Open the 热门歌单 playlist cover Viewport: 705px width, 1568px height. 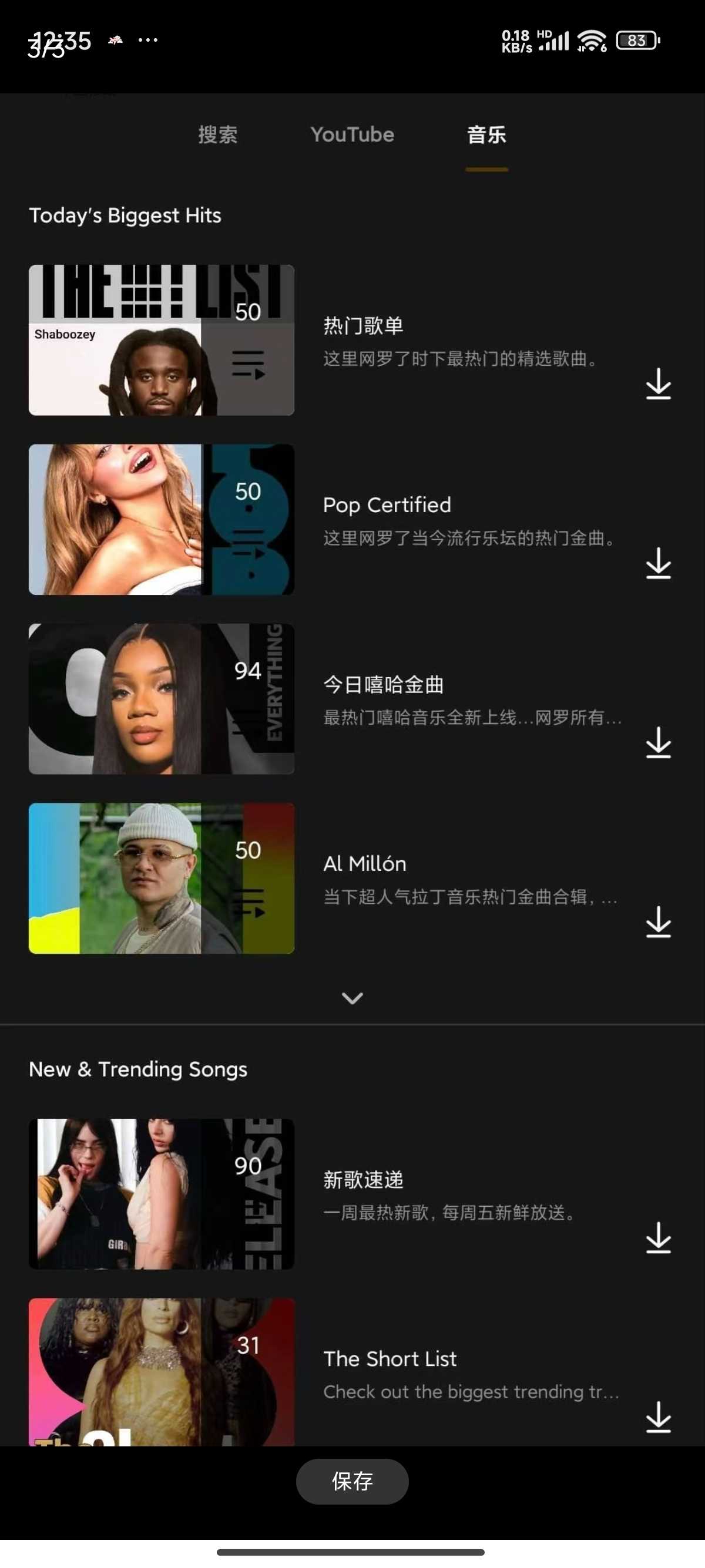pos(162,339)
